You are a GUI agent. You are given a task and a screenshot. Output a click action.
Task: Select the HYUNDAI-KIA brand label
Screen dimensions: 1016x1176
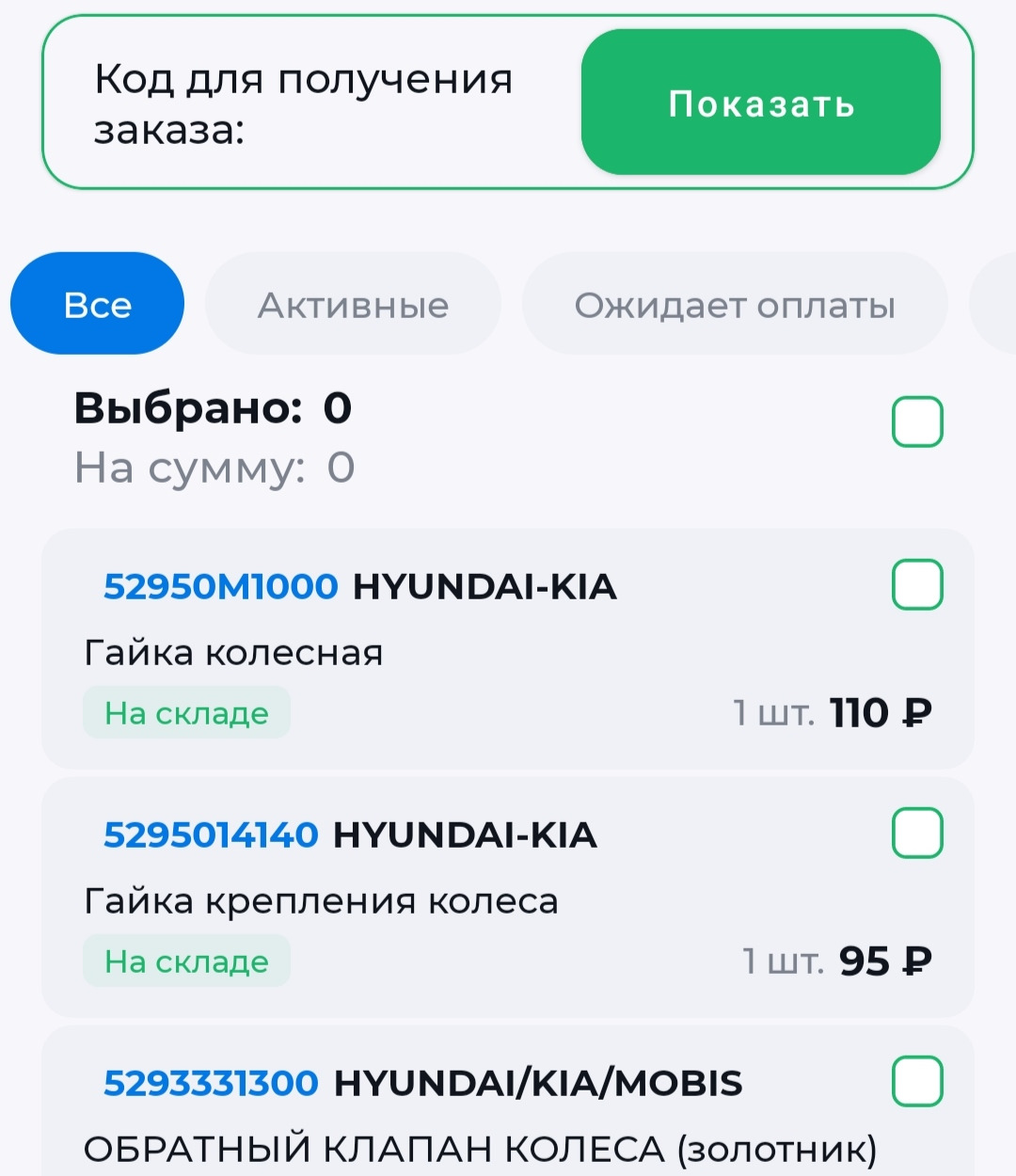pyautogui.click(x=483, y=586)
